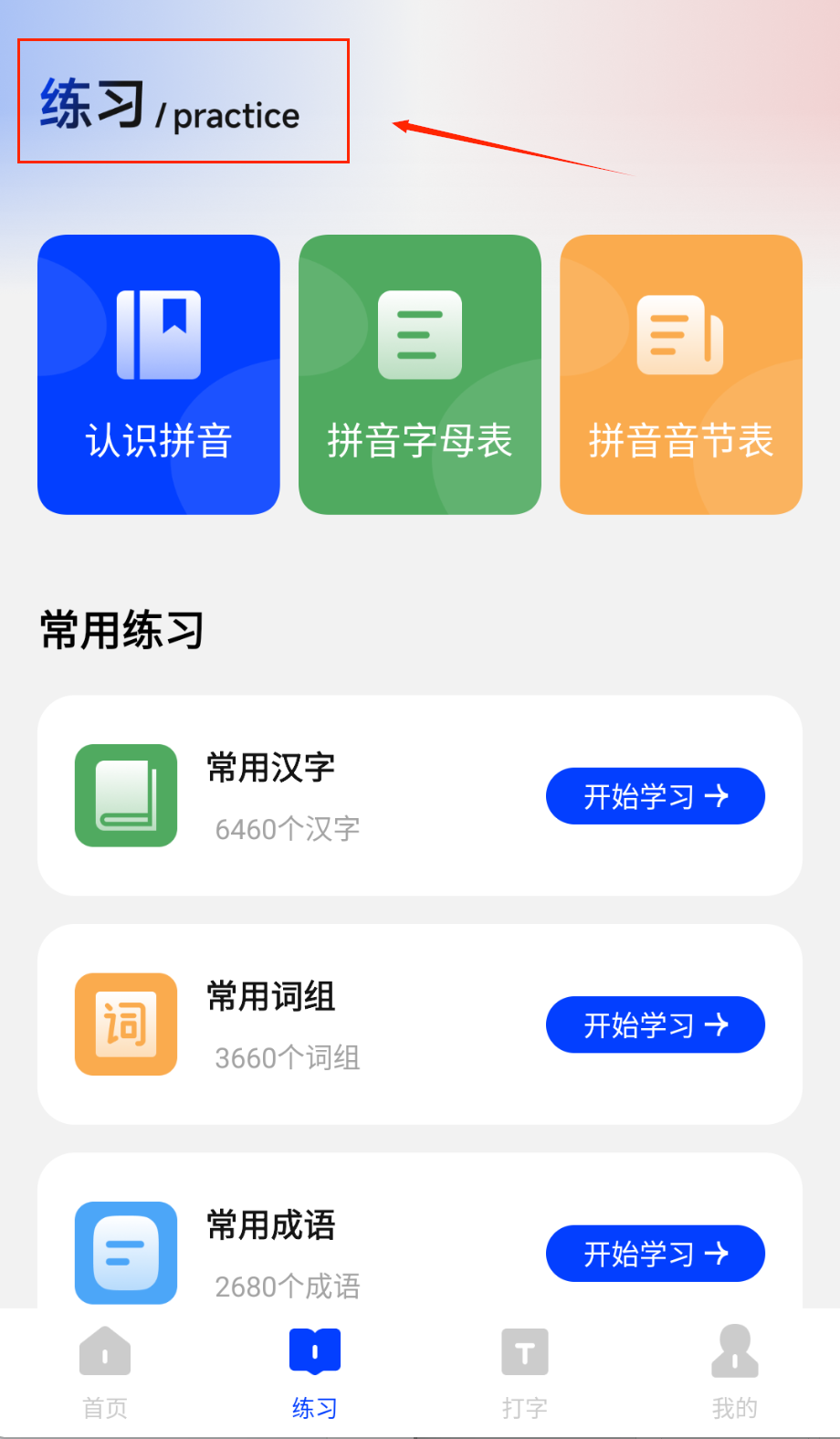Start learning 常用词组
Viewport: 840px width, 1439px height.
click(655, 1024)
